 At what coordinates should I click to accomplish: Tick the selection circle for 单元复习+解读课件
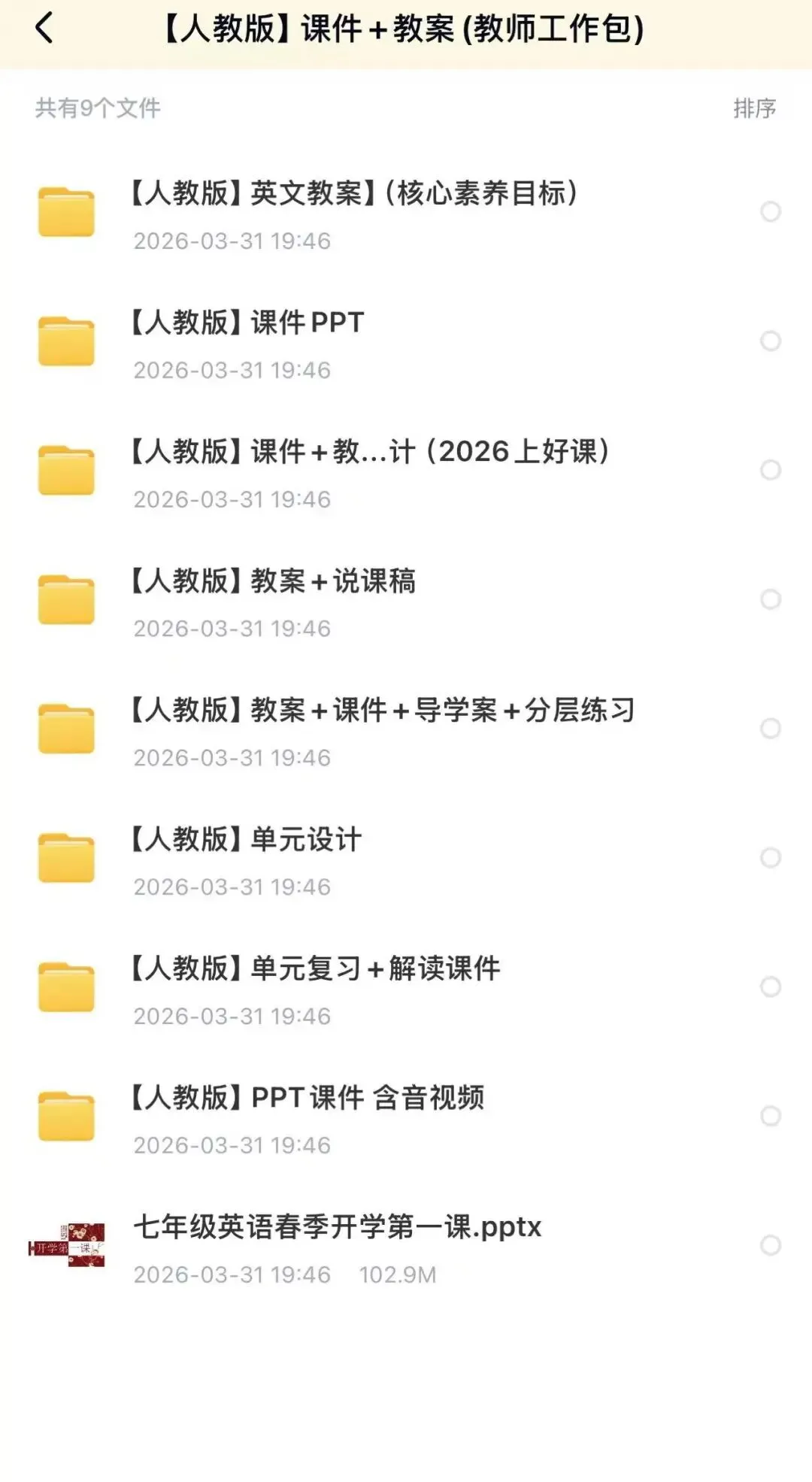click(771, 986)
